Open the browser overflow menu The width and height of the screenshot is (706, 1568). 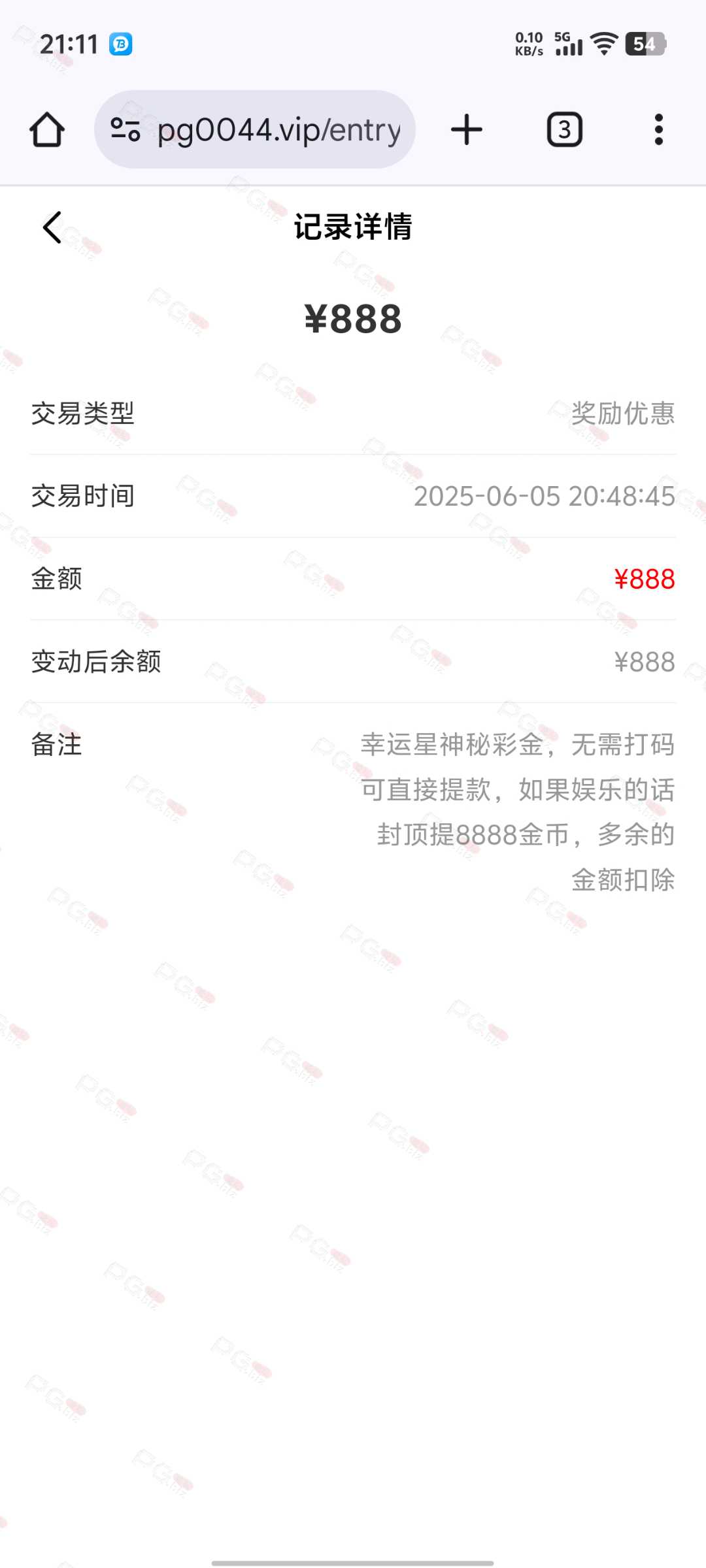(659, 129)
